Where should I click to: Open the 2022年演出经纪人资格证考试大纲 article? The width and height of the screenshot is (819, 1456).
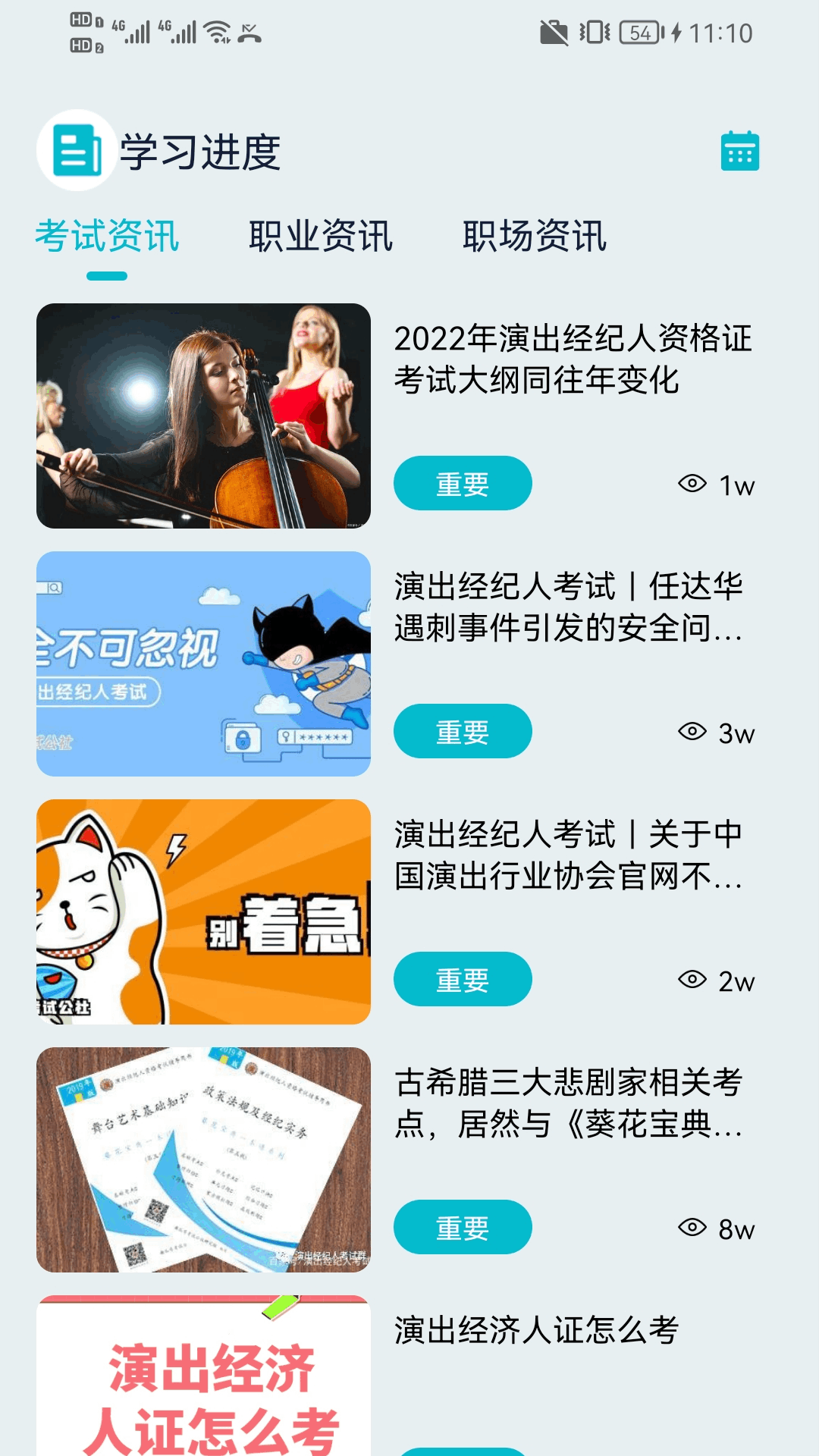(x=573, y=359)
